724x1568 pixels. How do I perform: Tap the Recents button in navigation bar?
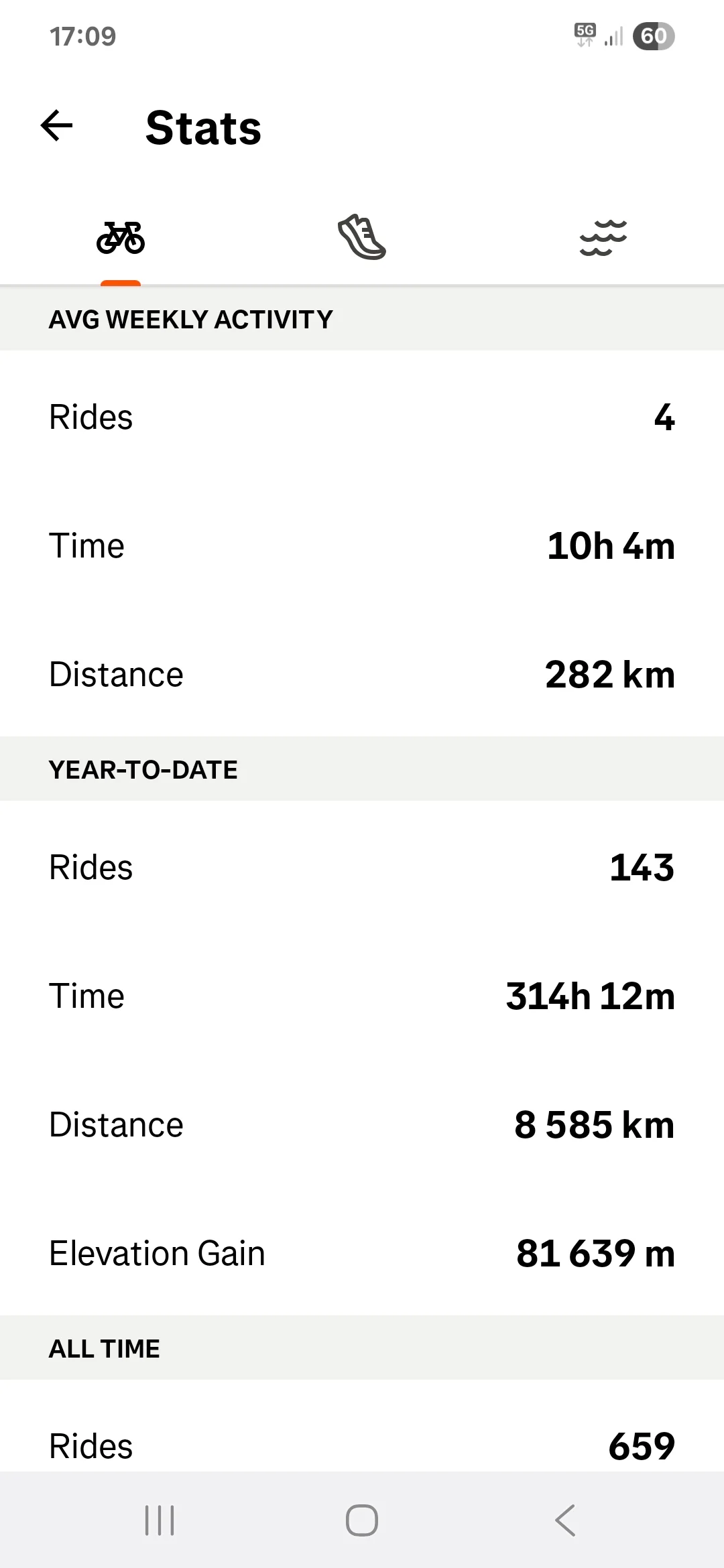pyautogui.click(x=160, y=1520)
